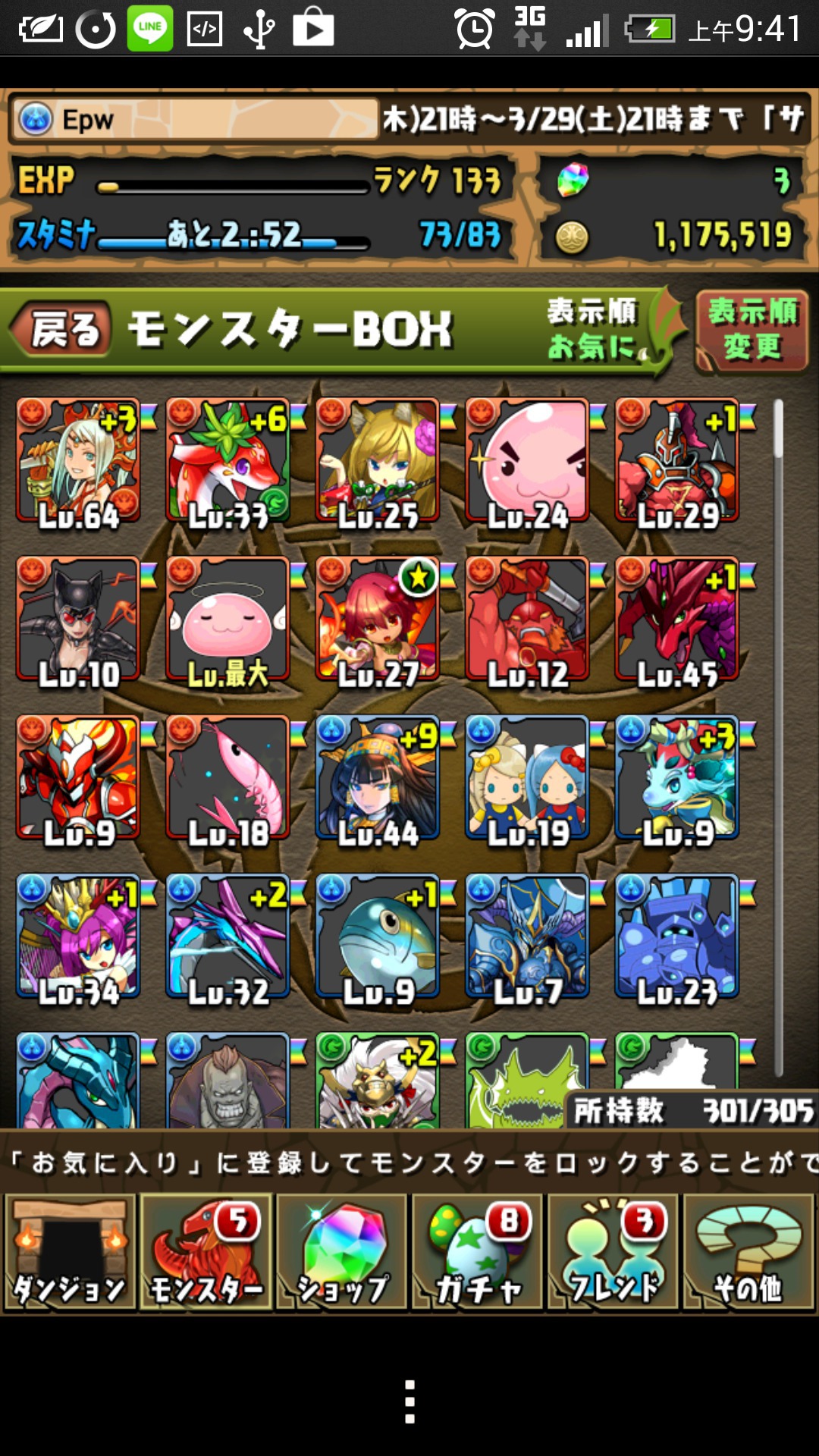Pick the Lv.18 pink shrimp monster

coord(228,778)
